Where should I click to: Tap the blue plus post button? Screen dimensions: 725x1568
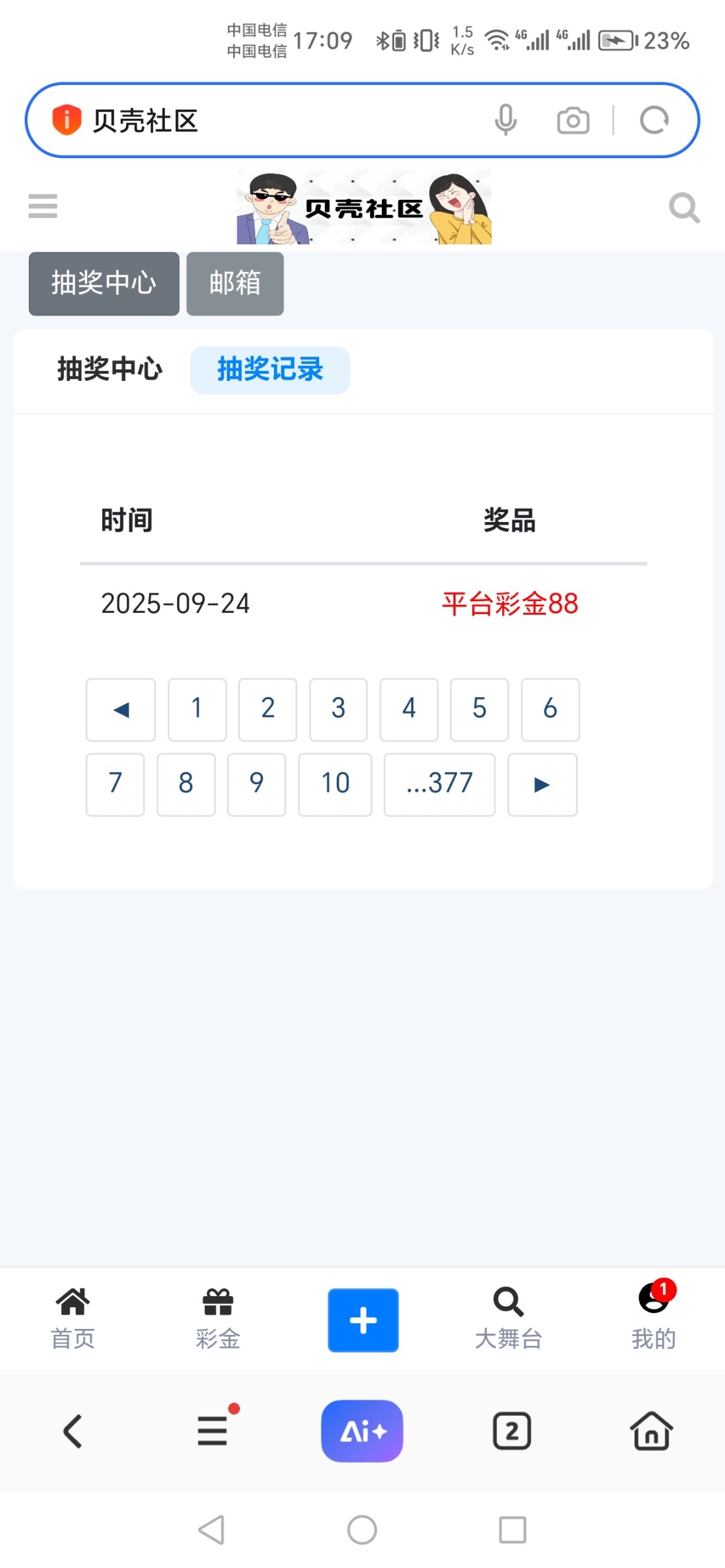pos(363,1320)
